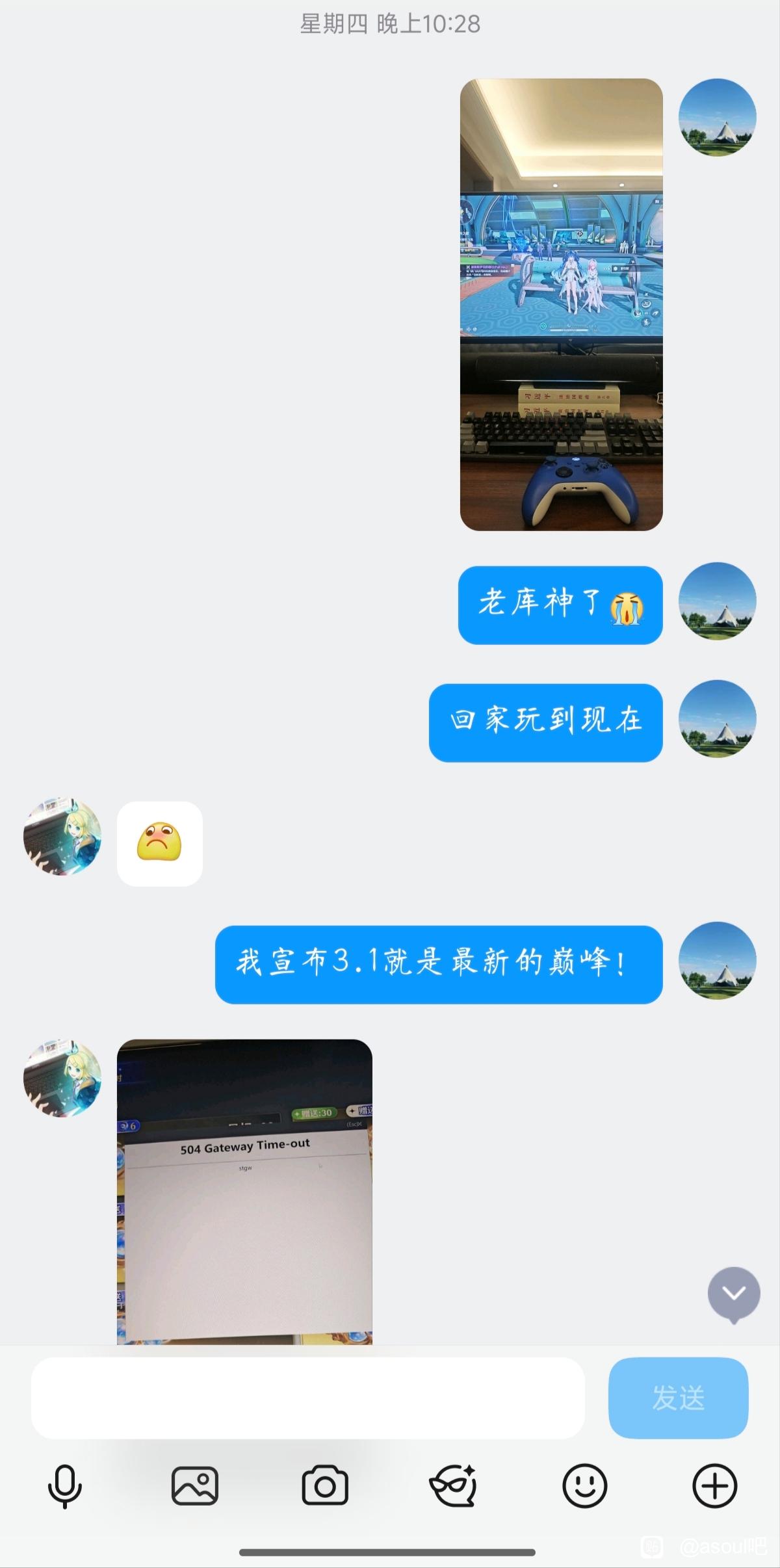The image size is (780, 1568).
Task: Open the sticker face icon
Action: point(454,1486)
